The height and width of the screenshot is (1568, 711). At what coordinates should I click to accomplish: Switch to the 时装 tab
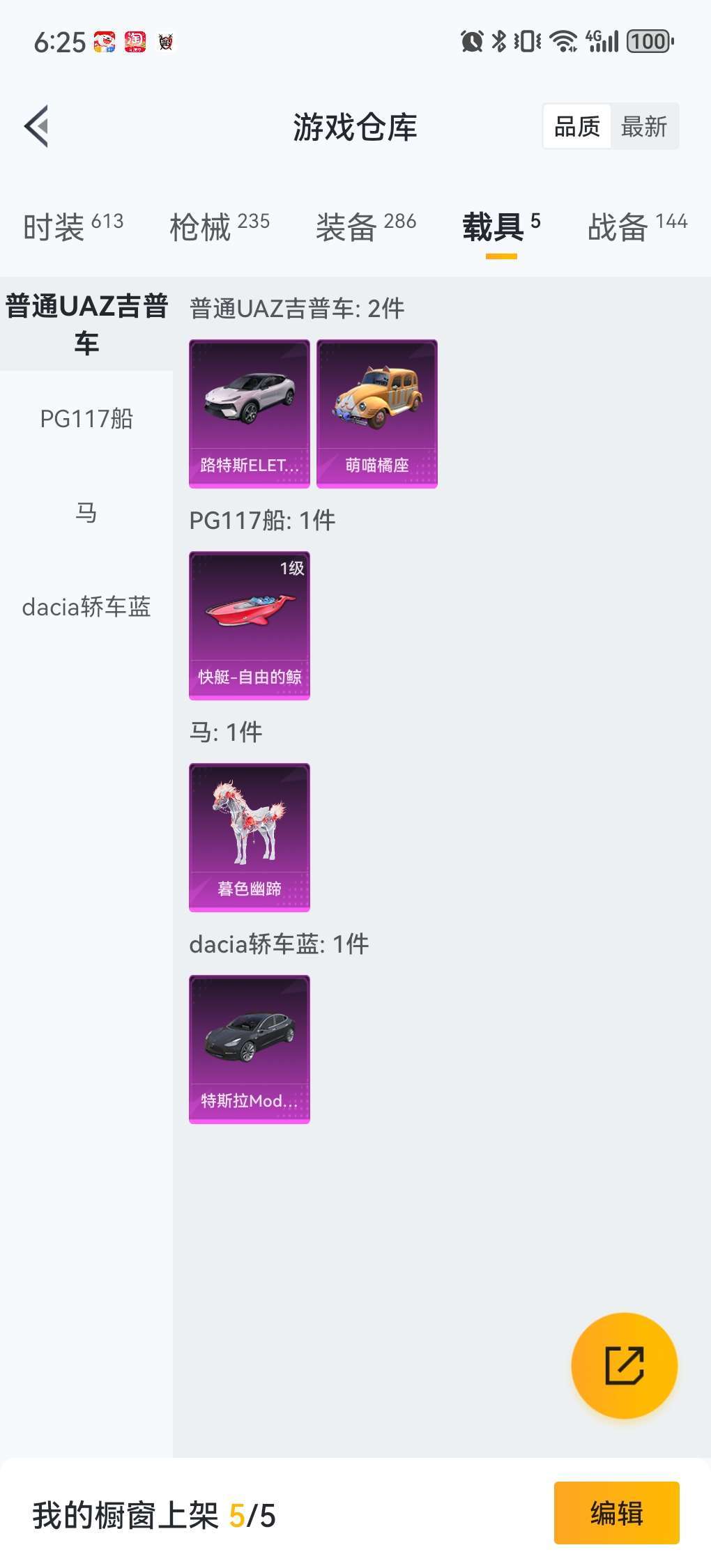72,227
